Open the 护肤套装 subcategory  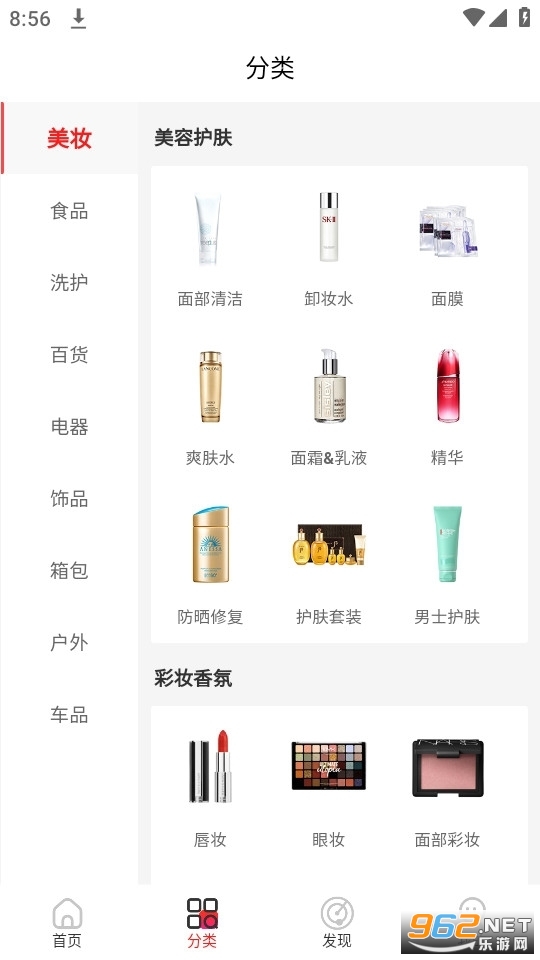click(329, 564)
